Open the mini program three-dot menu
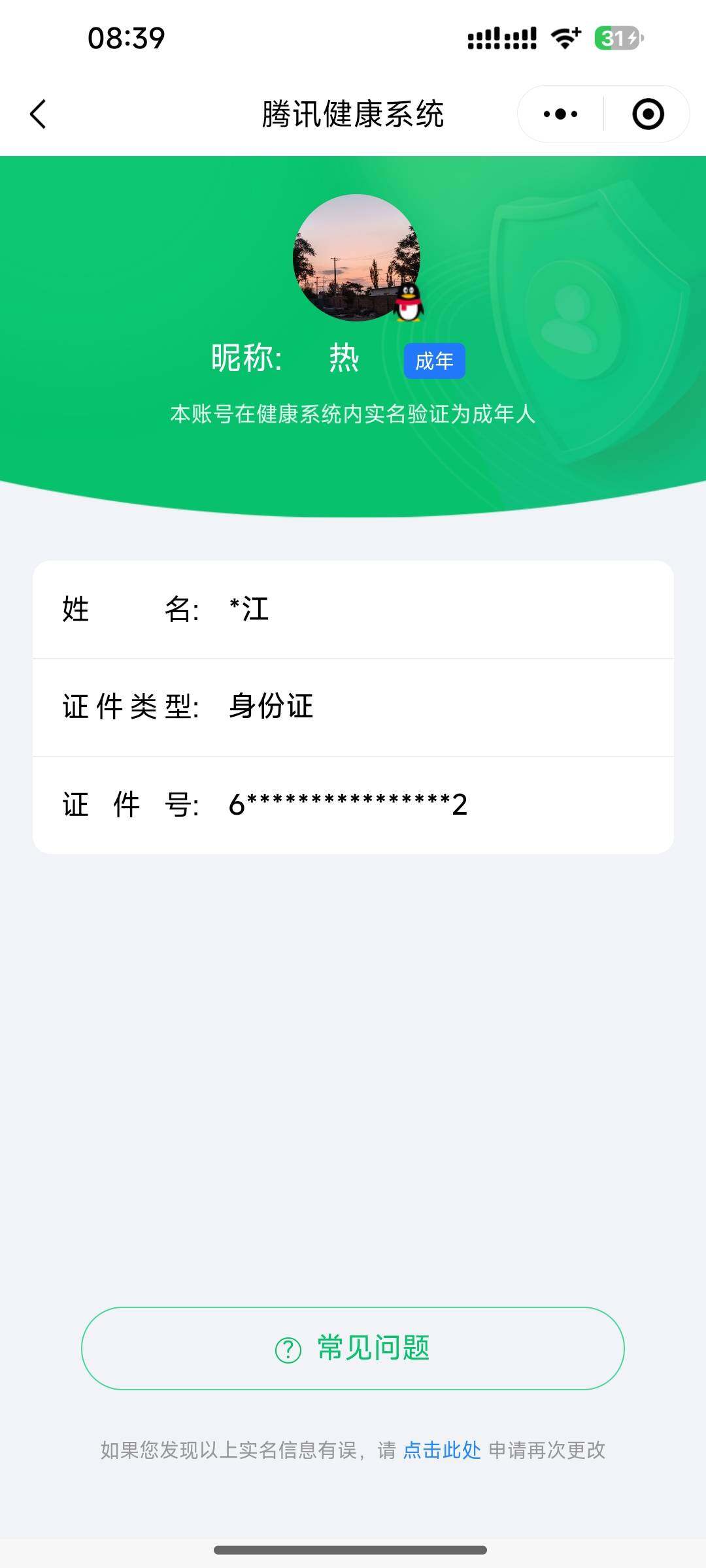 point(560,114)
